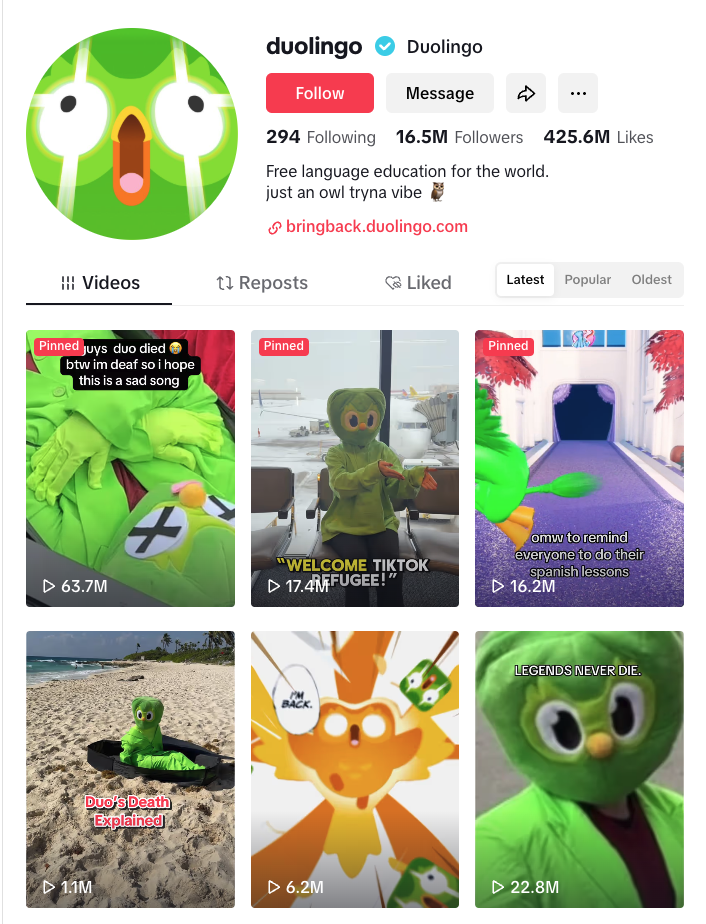The width and height of the screenshot is (706, 924).
Task: Open the bringback.duolingo.com link
Action: tap(376, 226)
